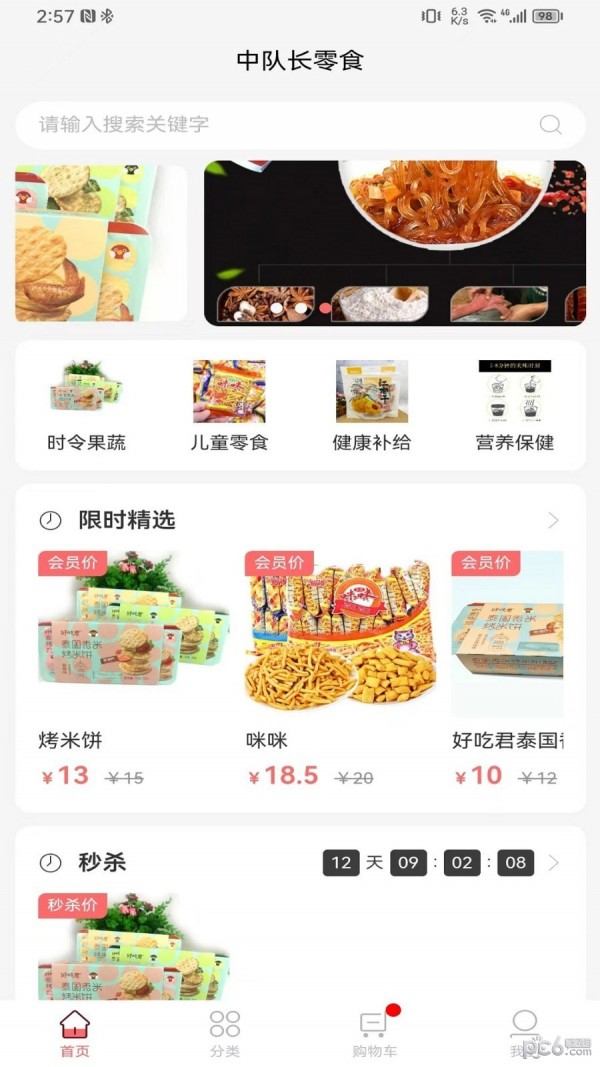The height and width of the screenshot is (1067, 600).
Task: Expand the 秒杀 flash sale arrow
Action: coord(553,863)
